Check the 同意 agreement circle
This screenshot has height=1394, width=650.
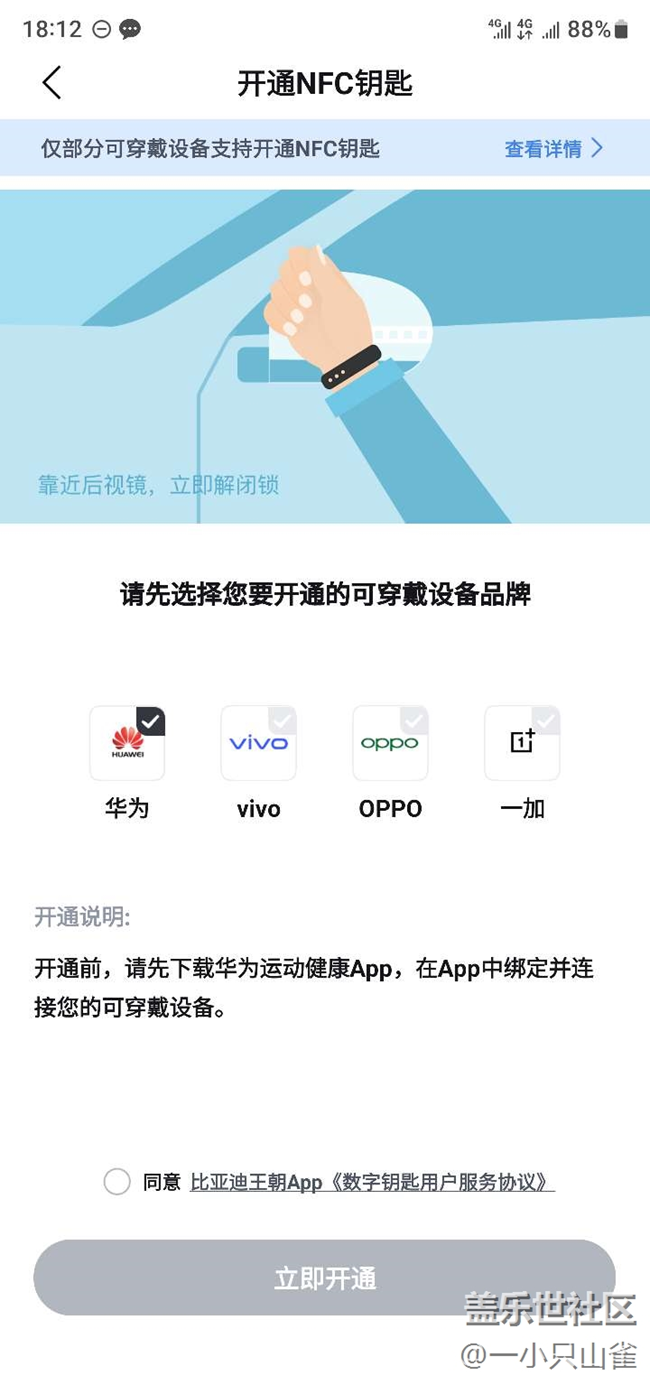click(117, 1182)
